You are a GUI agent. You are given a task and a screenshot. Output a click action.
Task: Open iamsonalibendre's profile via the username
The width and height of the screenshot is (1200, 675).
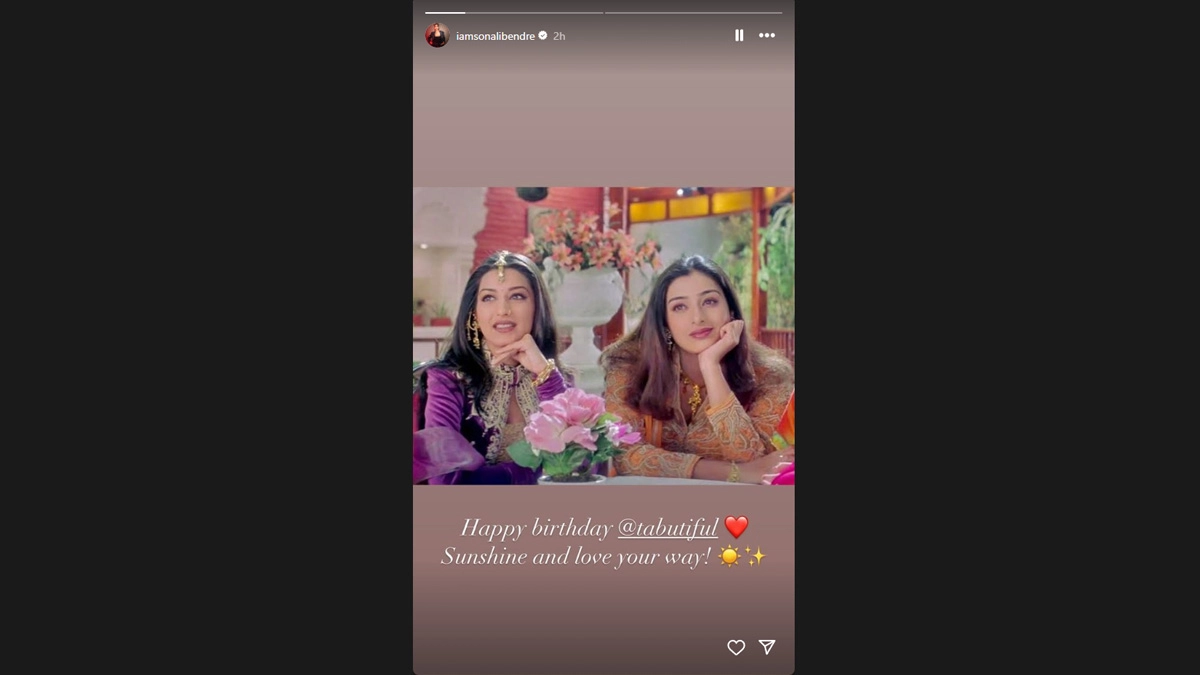pos(495,35)
